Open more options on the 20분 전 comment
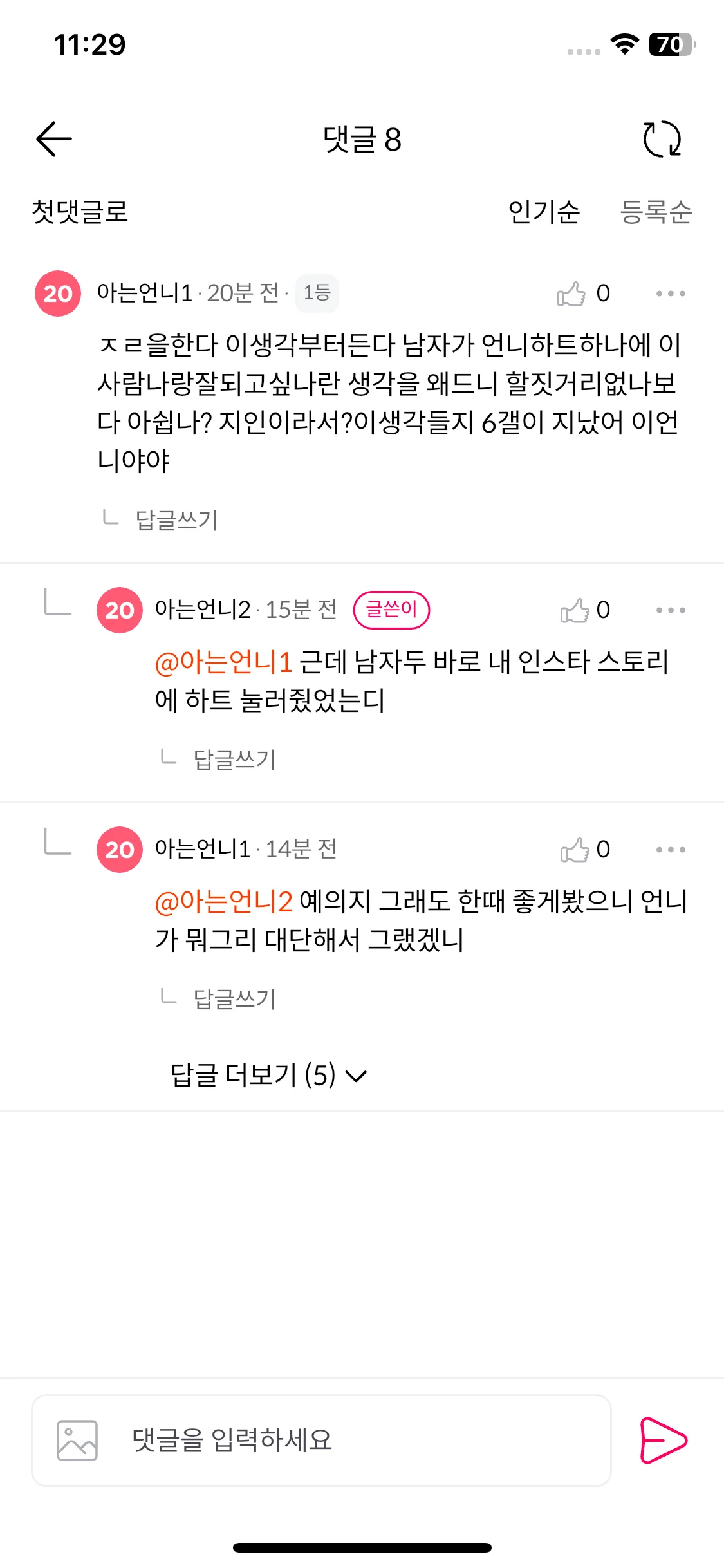Screen dimensions: 724x1568 pos(671,294)
